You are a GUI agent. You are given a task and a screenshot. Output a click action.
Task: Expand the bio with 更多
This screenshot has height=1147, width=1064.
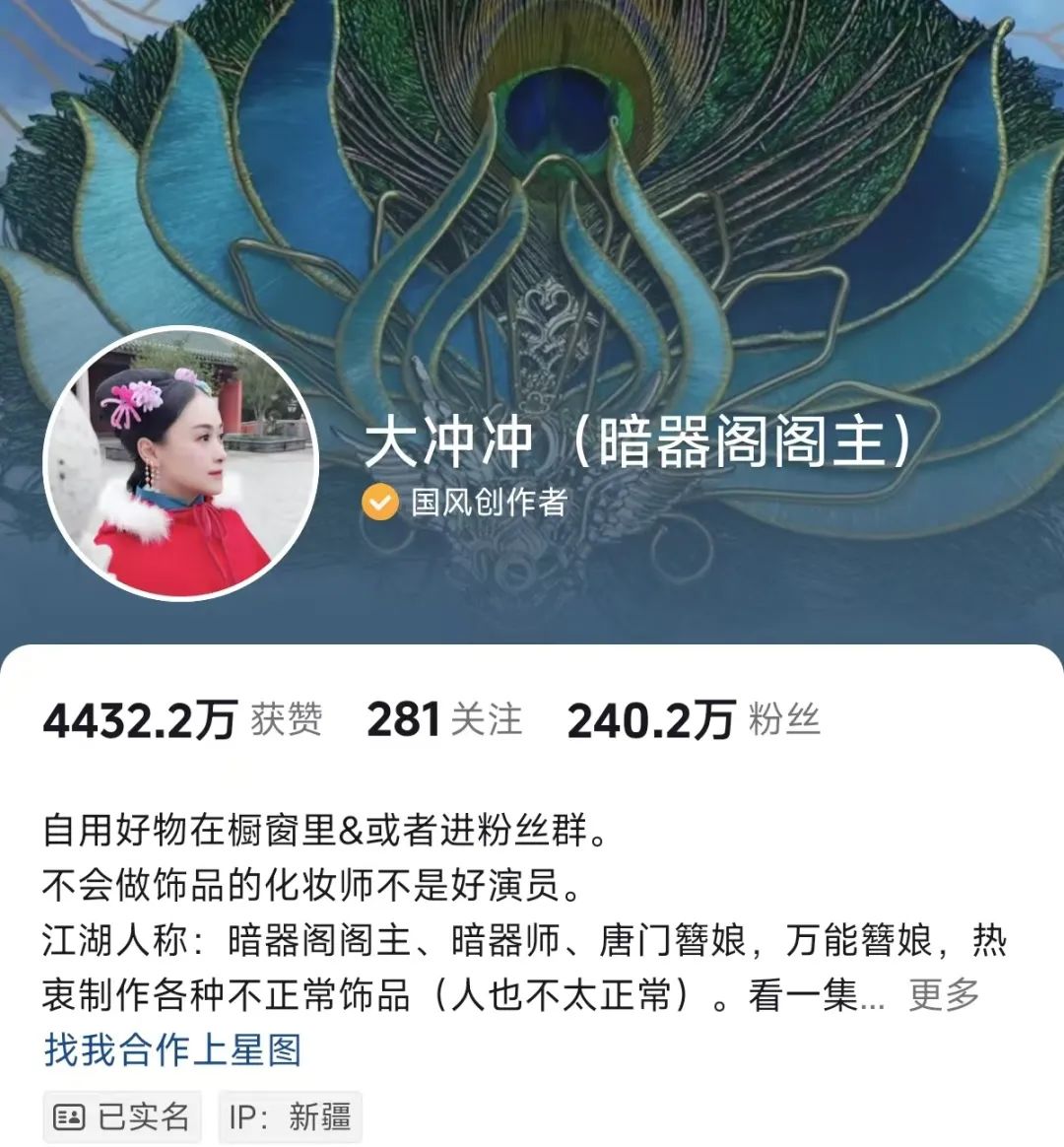pos(943,994)
